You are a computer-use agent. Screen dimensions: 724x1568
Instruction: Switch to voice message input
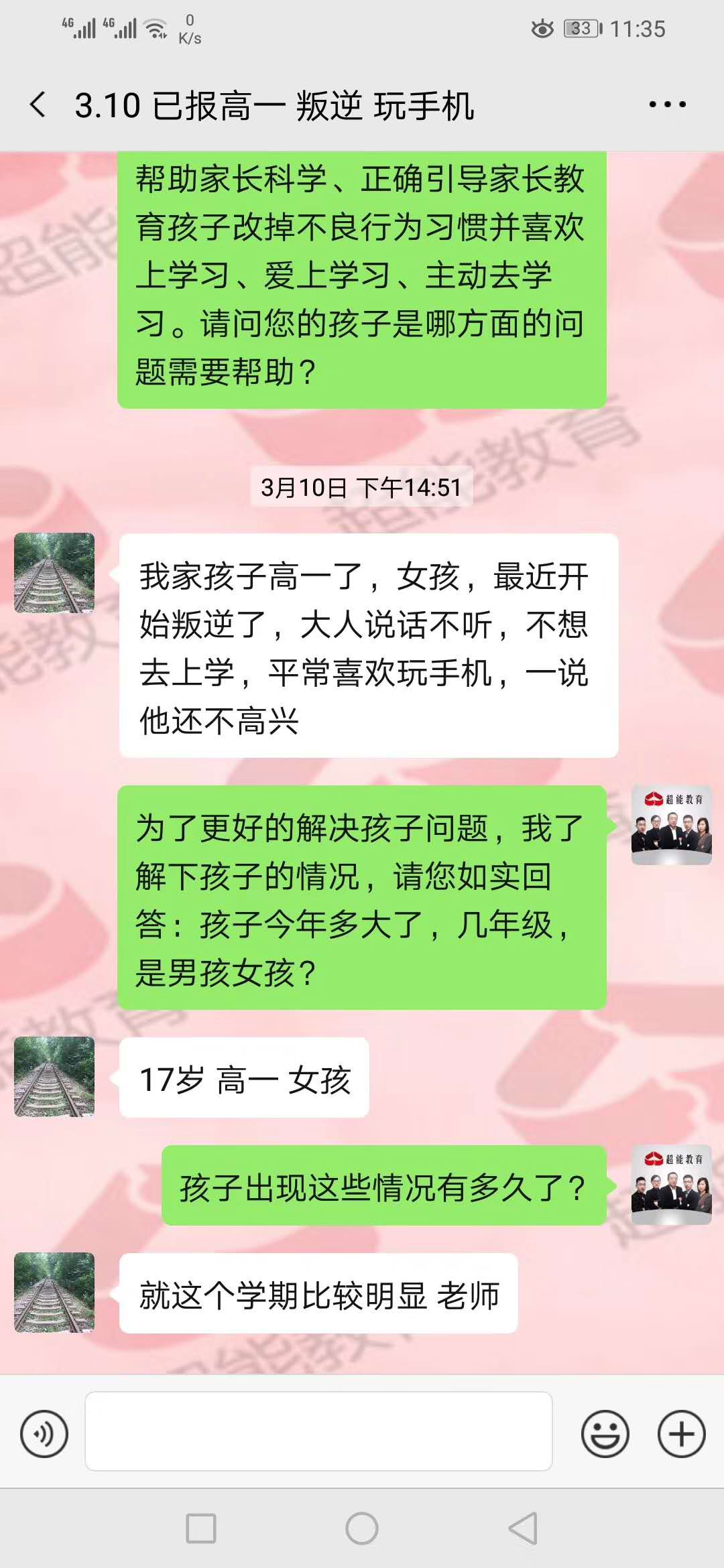(x=44, y=1434)
